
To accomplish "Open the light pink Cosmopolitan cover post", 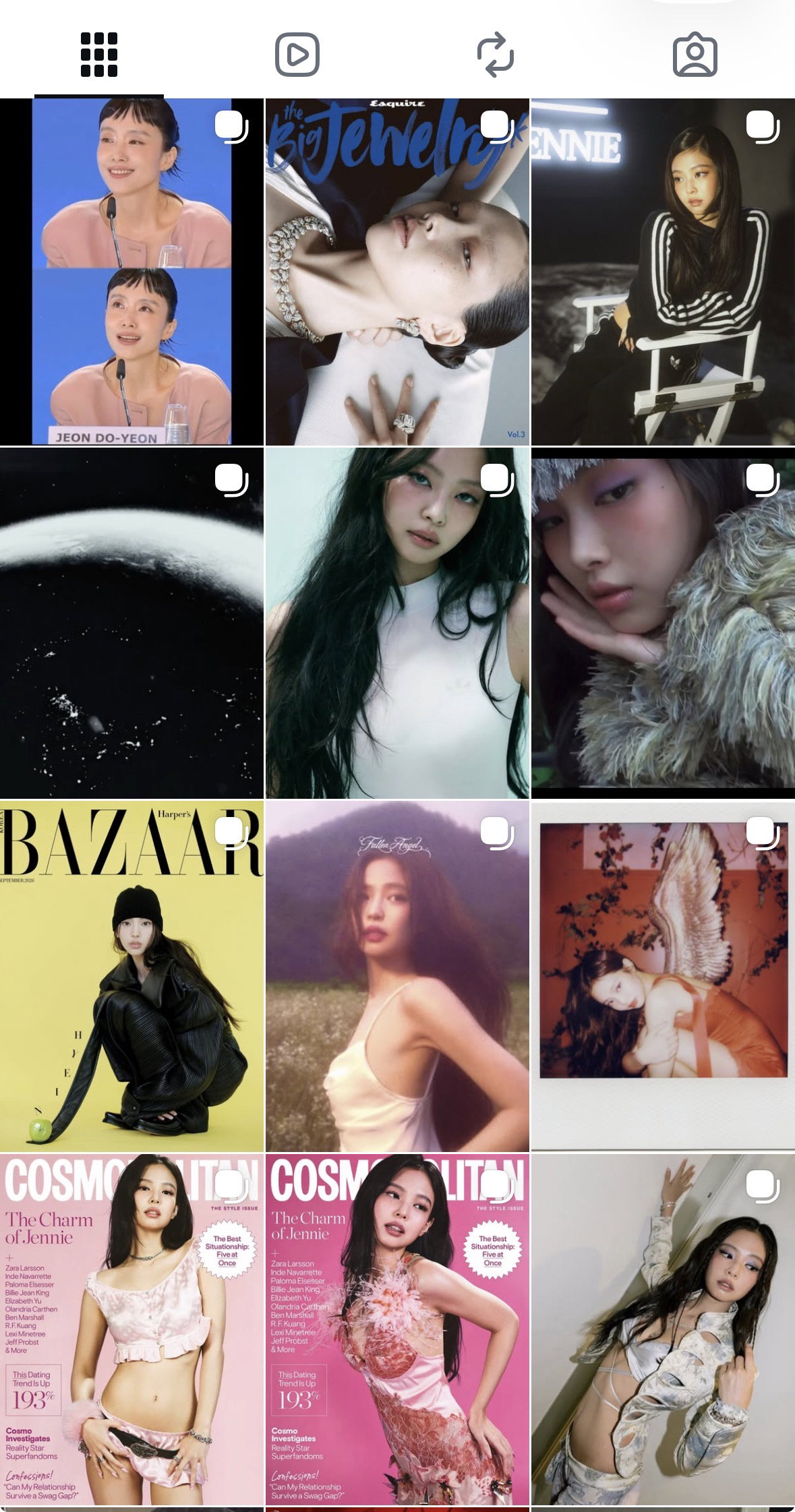I will click(x=131, y=1329).
